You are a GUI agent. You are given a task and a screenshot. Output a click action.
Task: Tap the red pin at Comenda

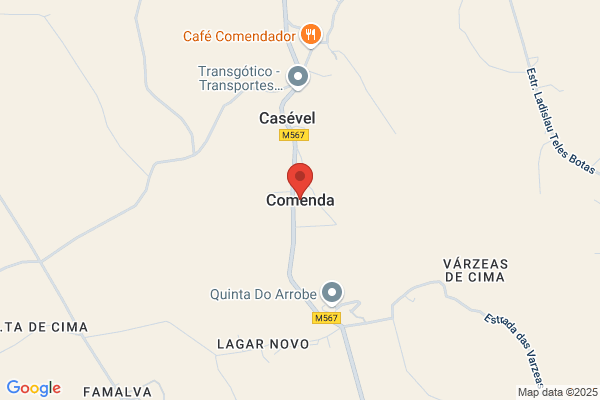pos(300,181)
